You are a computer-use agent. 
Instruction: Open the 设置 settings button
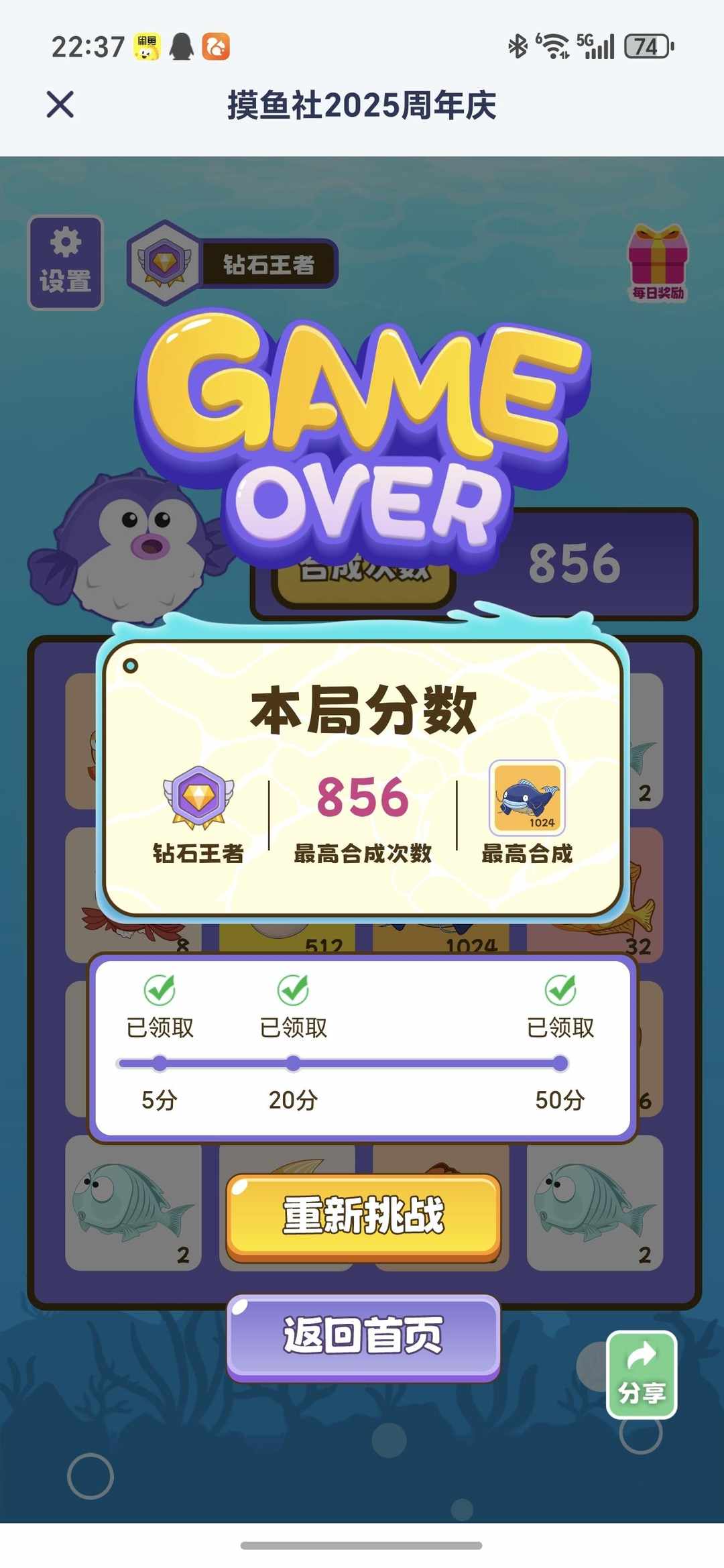pyautogui.click(x=65, y=262)
